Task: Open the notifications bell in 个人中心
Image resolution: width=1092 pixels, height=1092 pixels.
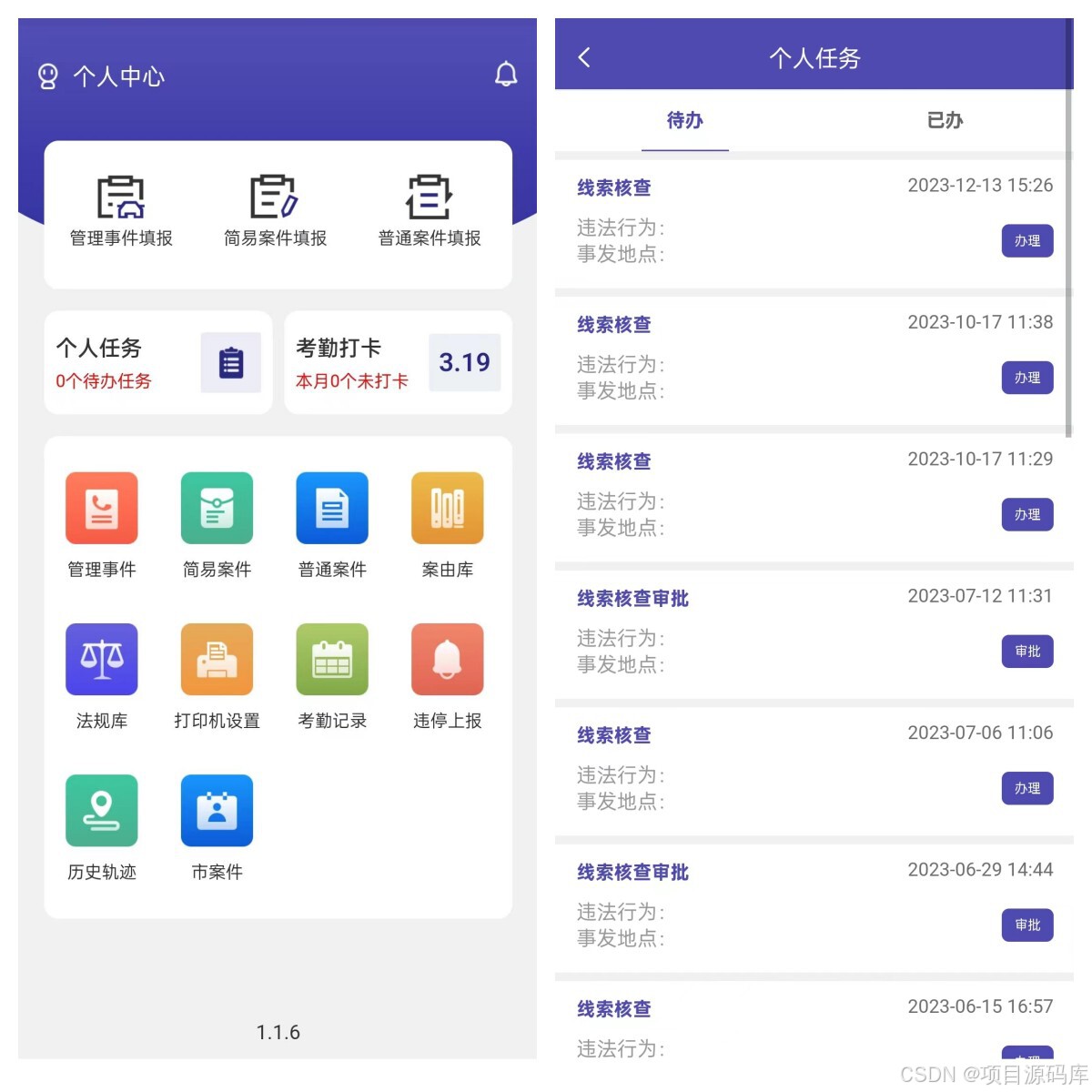Action: coord(506,75)
